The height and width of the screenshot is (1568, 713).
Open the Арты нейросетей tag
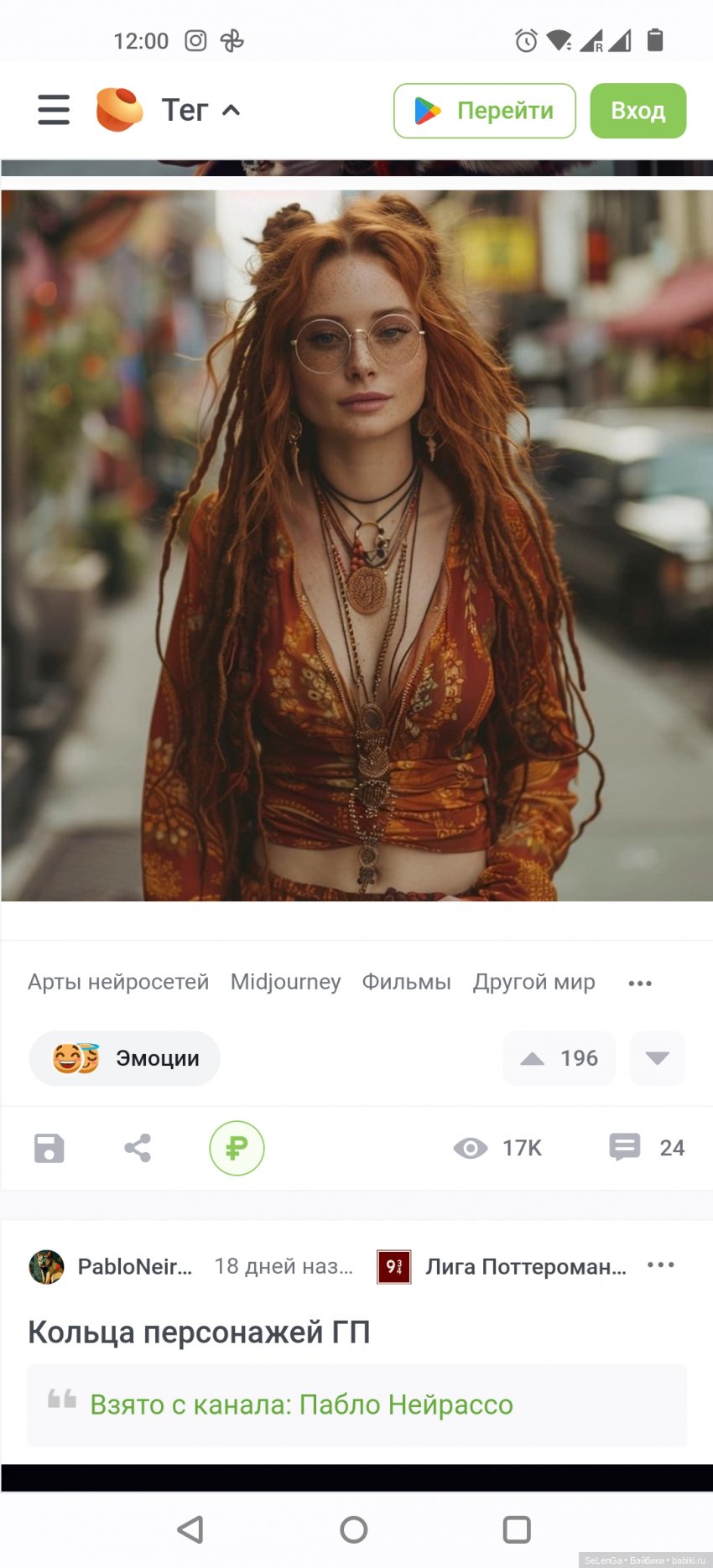[118, 982]
